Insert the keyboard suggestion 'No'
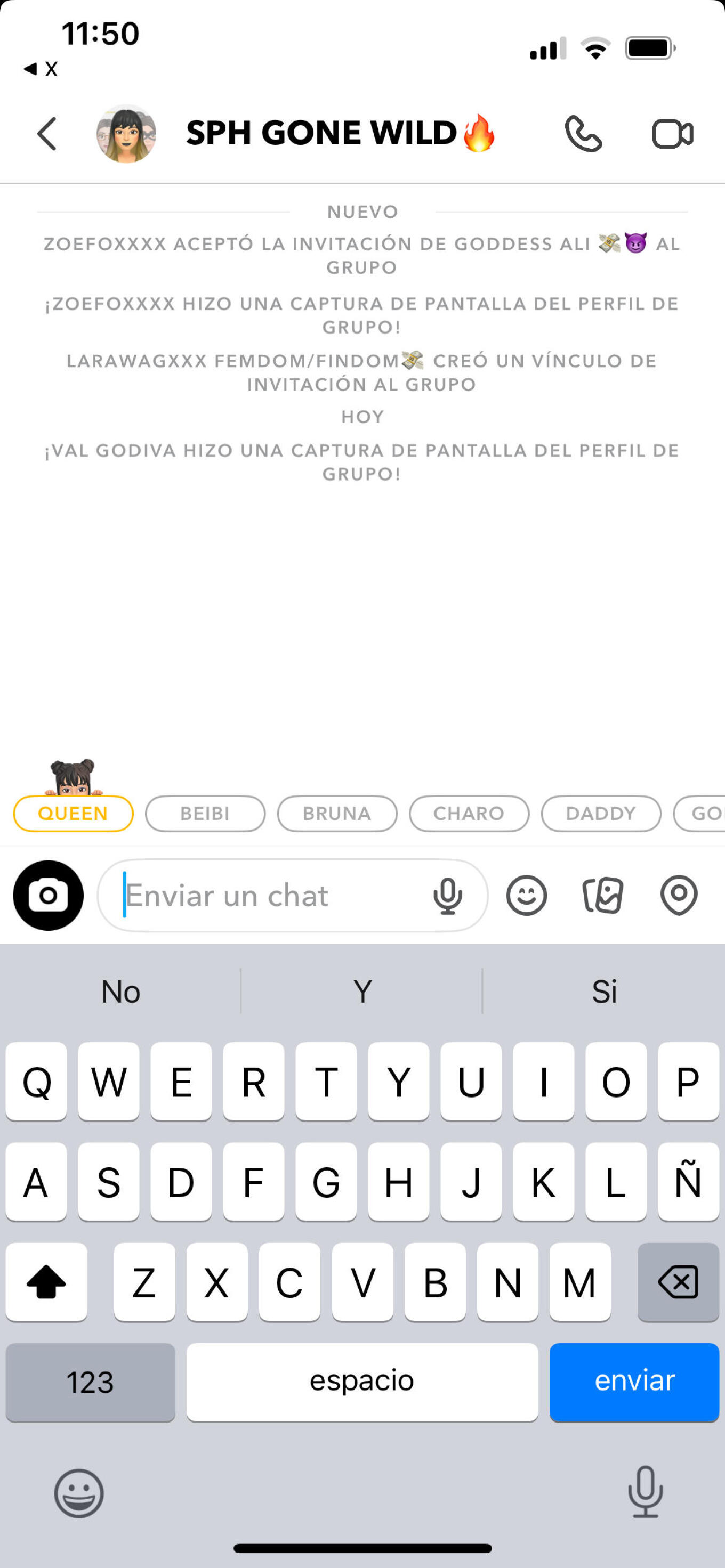This screenshot has height=1568, width=725. coord(120,991)
